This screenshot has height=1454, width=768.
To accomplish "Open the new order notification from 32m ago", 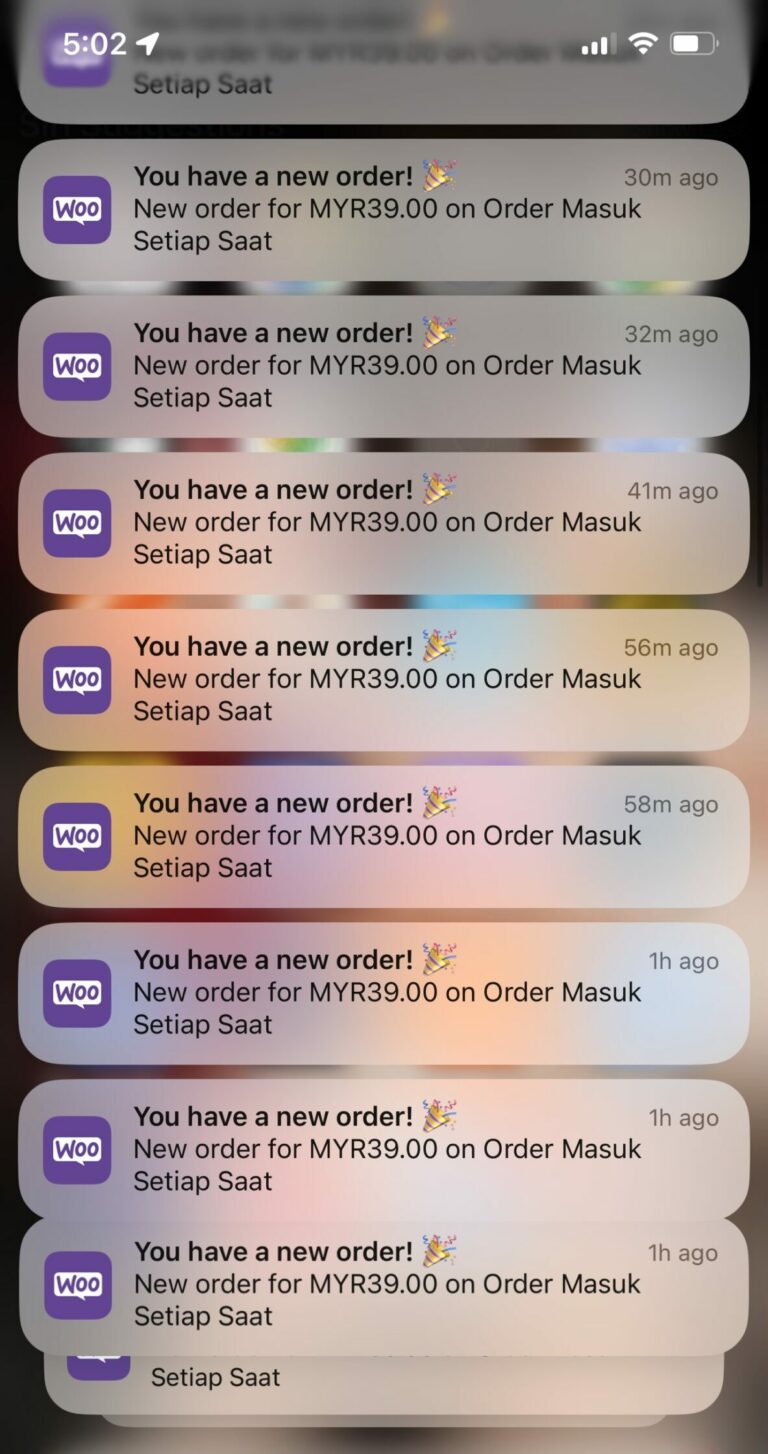I will coord(384,366).
